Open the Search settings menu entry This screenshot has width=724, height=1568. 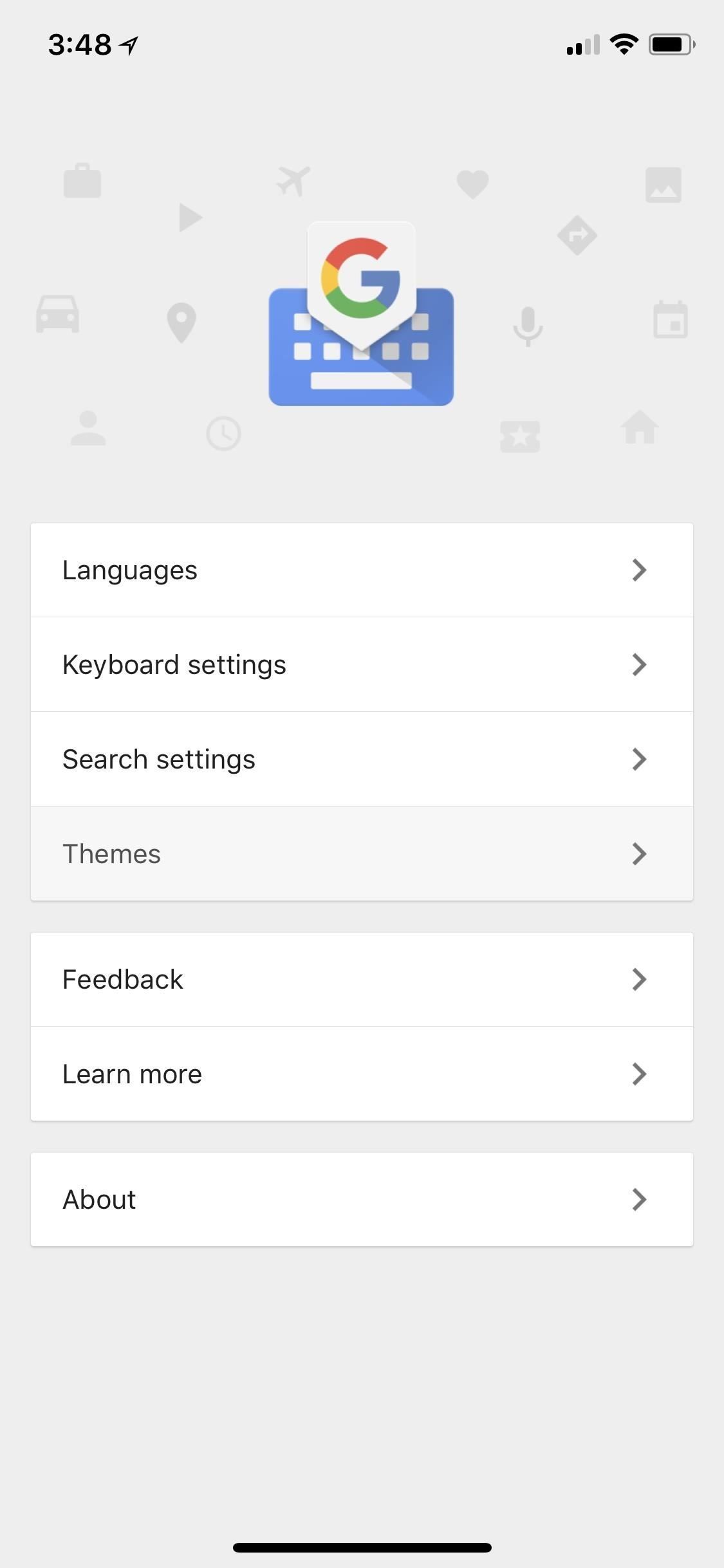[362, 759]
